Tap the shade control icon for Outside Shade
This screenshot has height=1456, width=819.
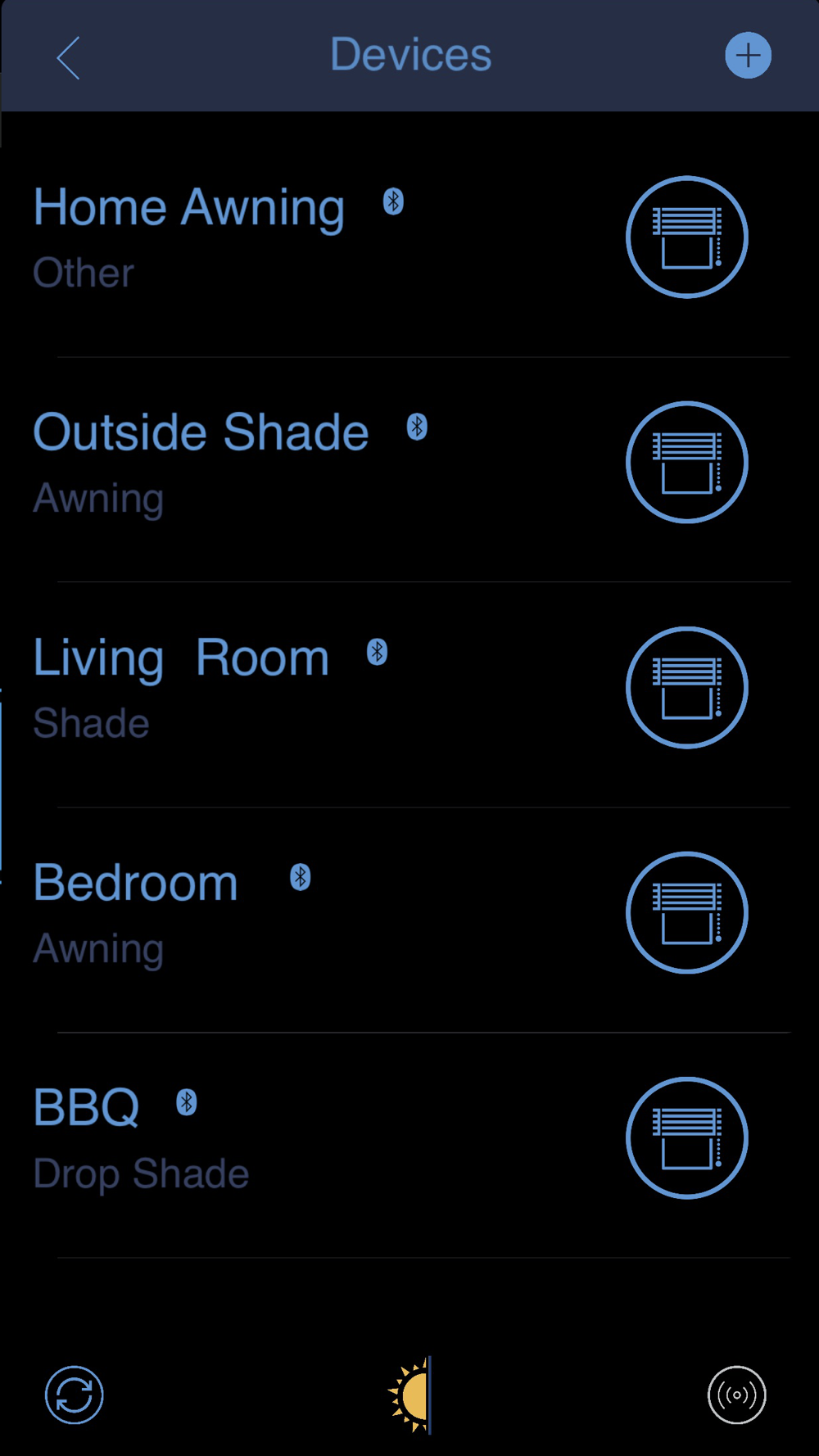(x=686, y=462)
